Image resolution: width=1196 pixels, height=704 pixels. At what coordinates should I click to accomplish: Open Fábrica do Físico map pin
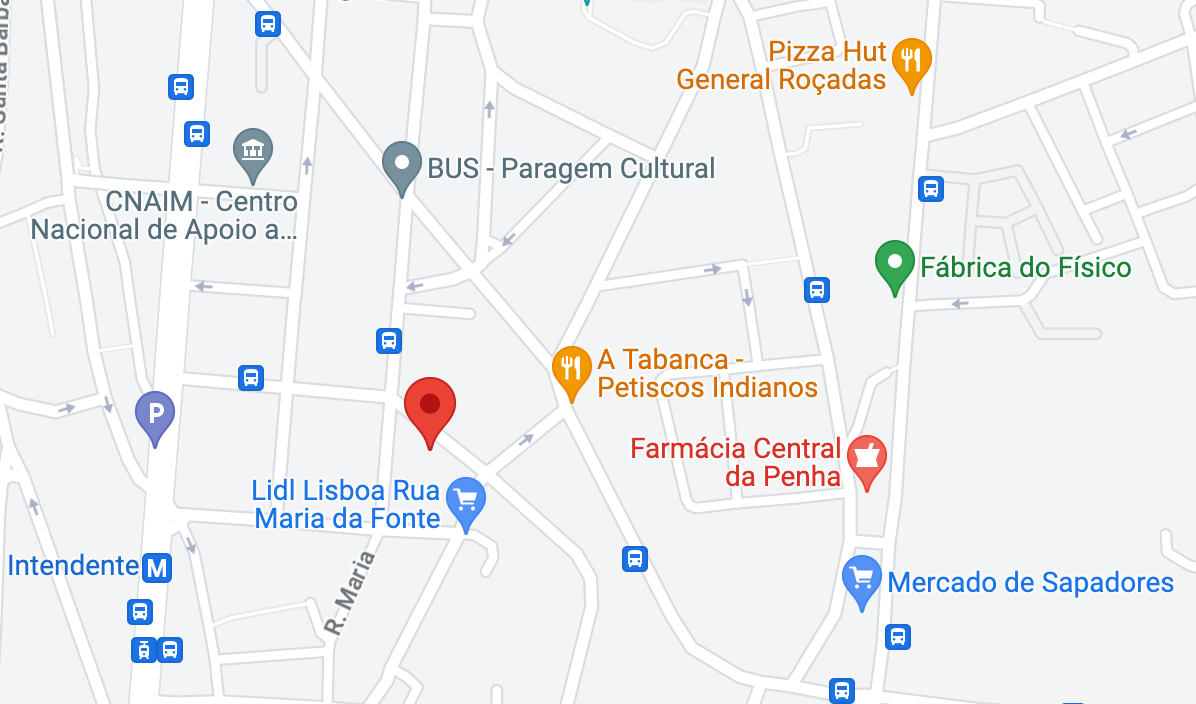click(x=894, y=264)
